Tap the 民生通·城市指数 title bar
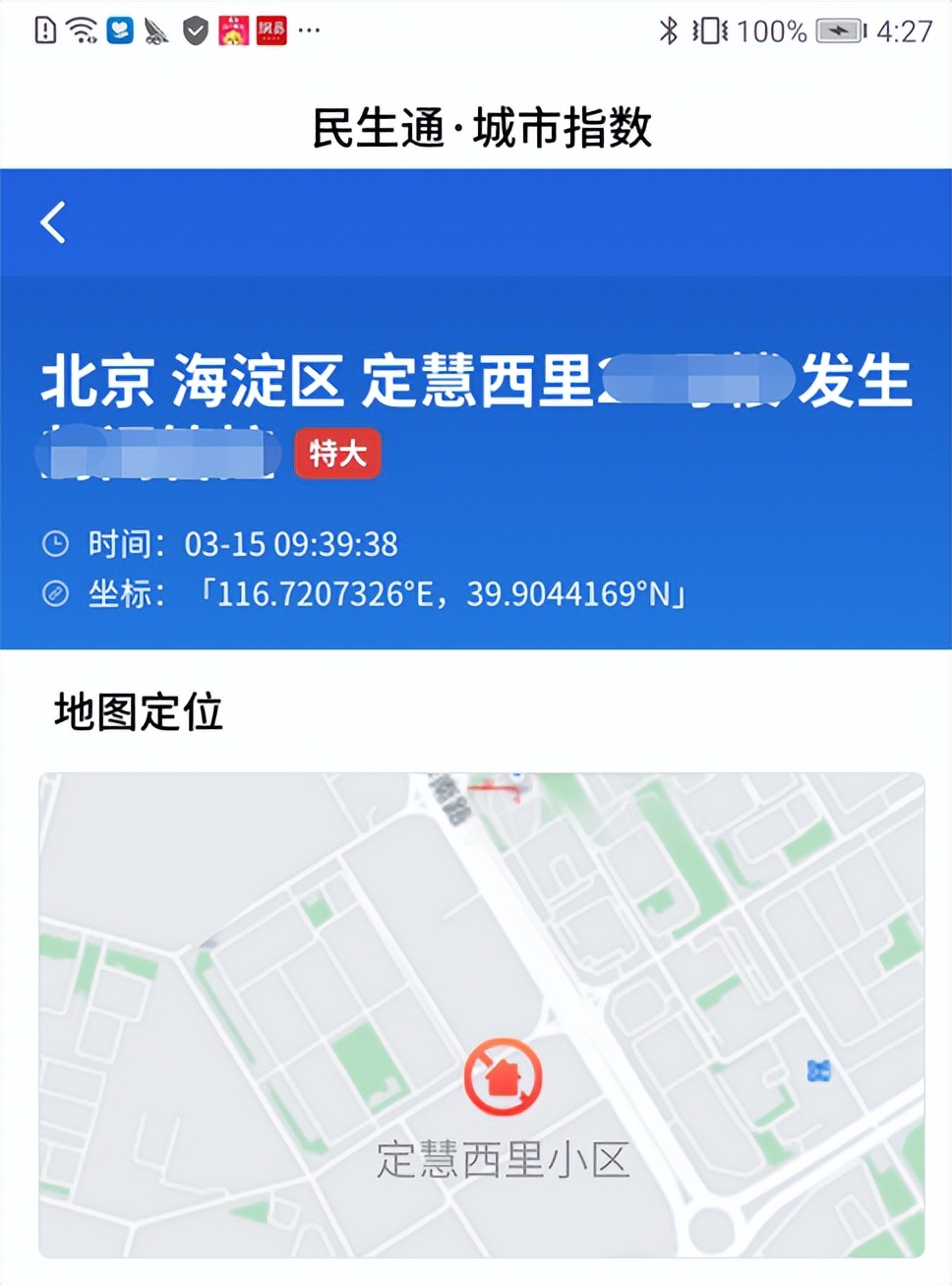This screenshot has width=952, height=1285. (476, 126)
